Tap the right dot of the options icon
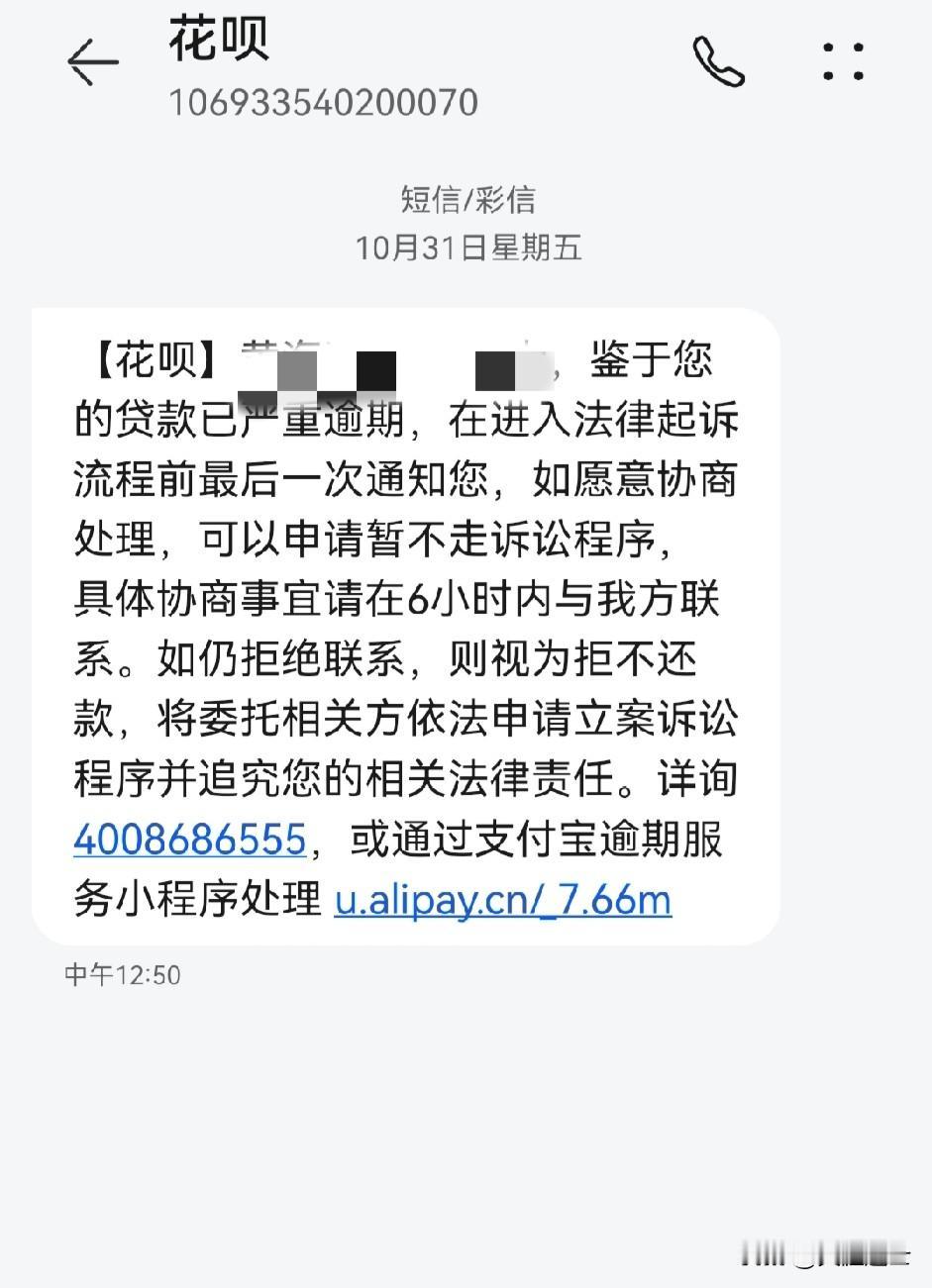 860,63
